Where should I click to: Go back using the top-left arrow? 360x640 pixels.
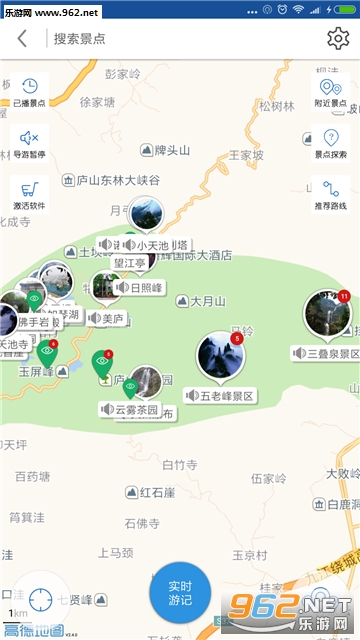(22, 39)
